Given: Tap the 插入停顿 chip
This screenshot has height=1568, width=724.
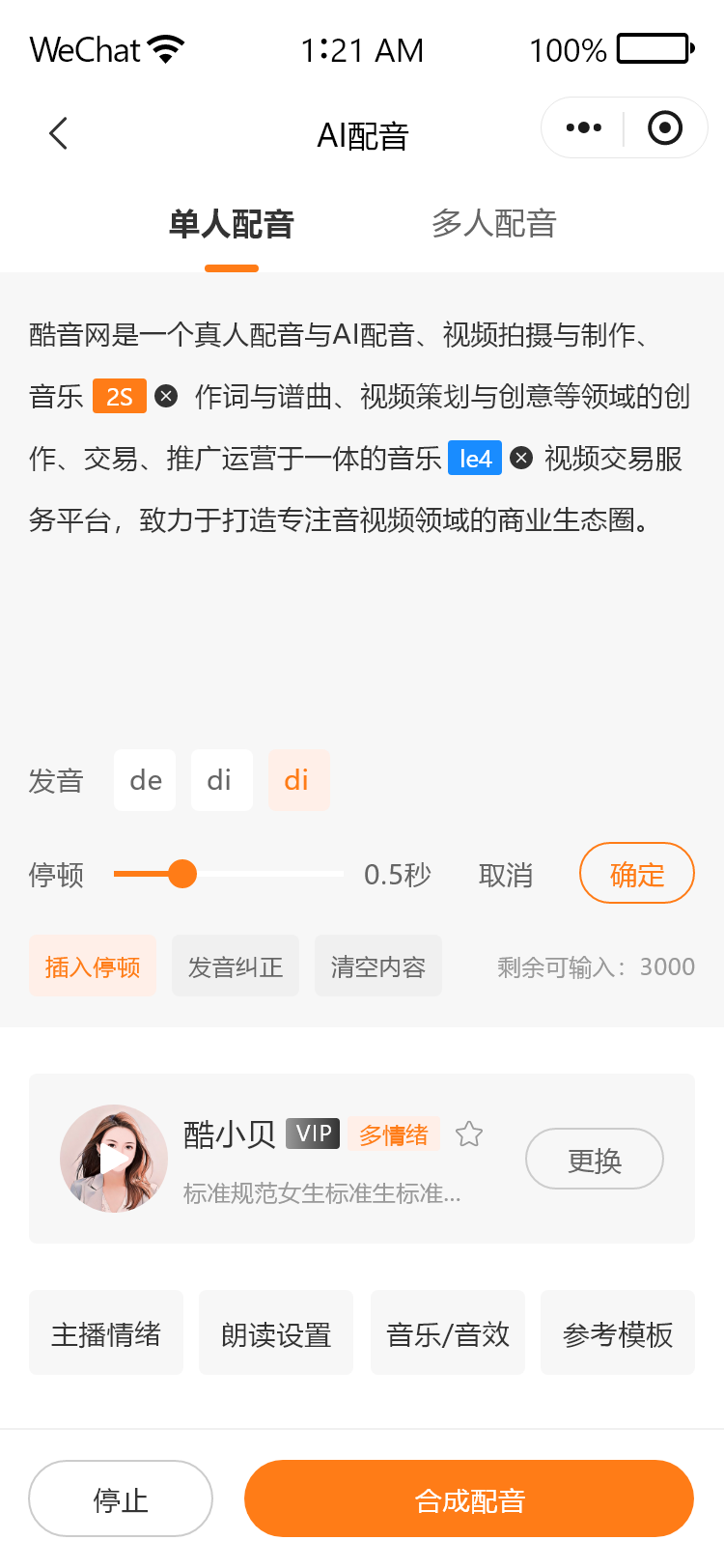Looking at the screenshot, I should coord(93,966).
